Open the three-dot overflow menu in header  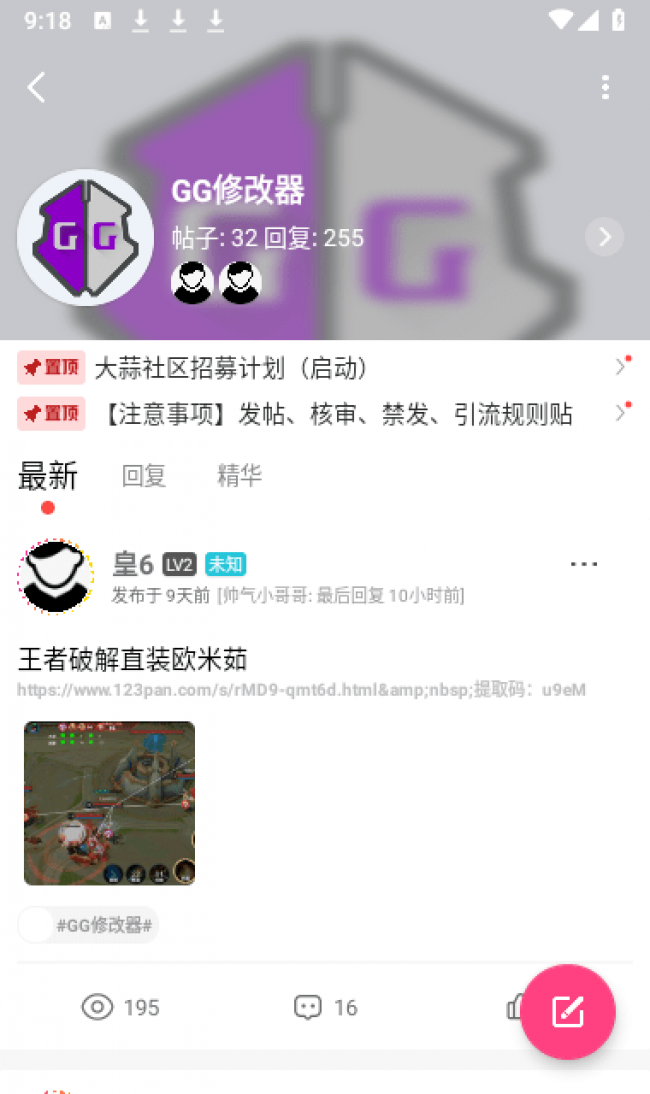click(605, 88)
